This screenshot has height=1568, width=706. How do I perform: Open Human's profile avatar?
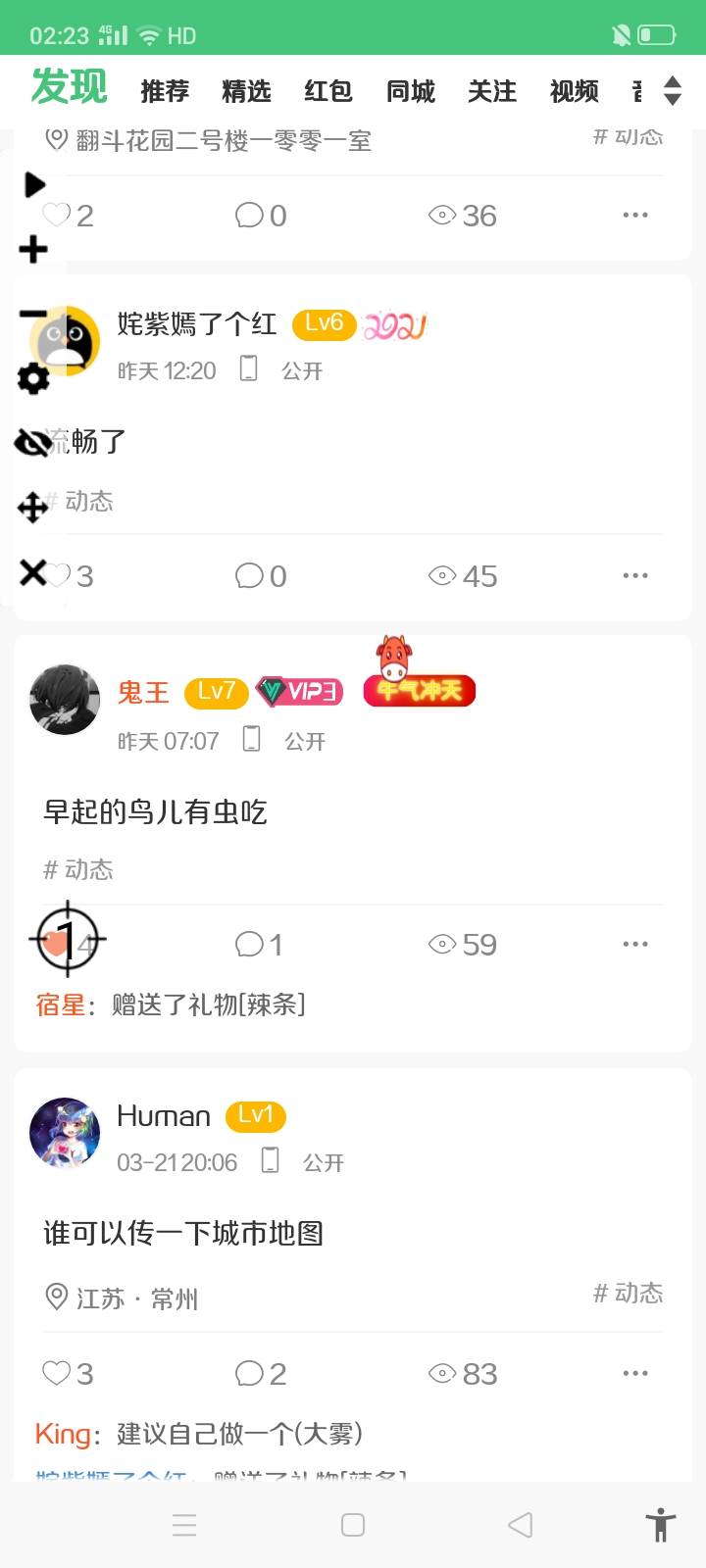click(x=65, y=1133)
